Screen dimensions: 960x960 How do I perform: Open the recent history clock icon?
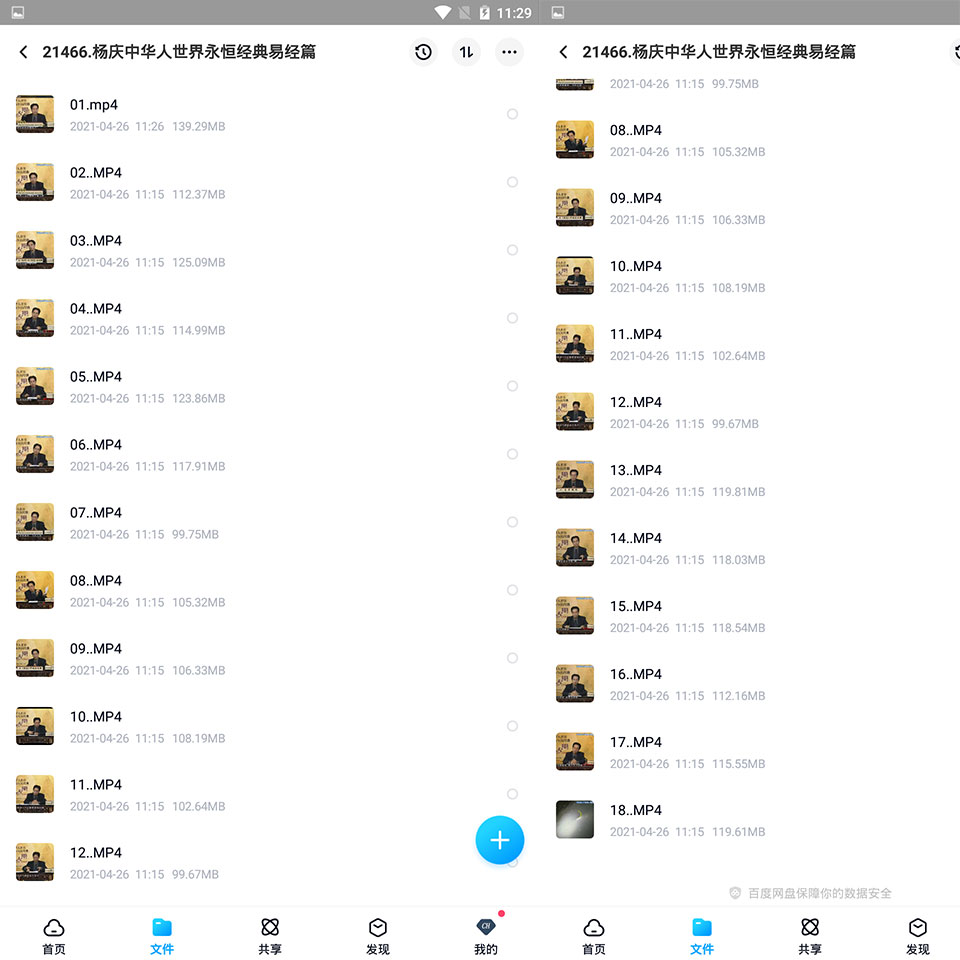point(423,52)
